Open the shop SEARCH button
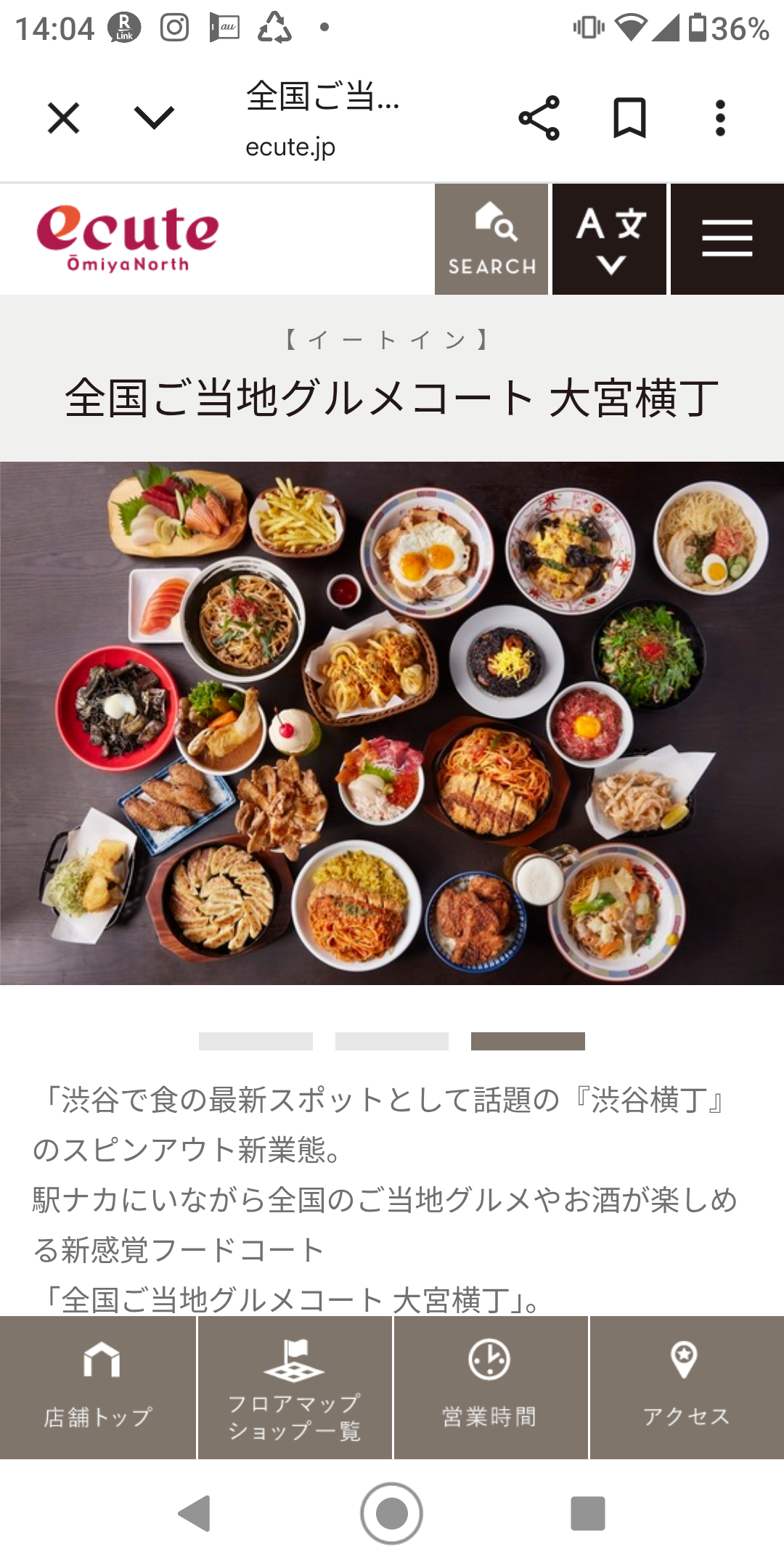The height and width of the screenshot is (1568, 784). tap(491, 240)
